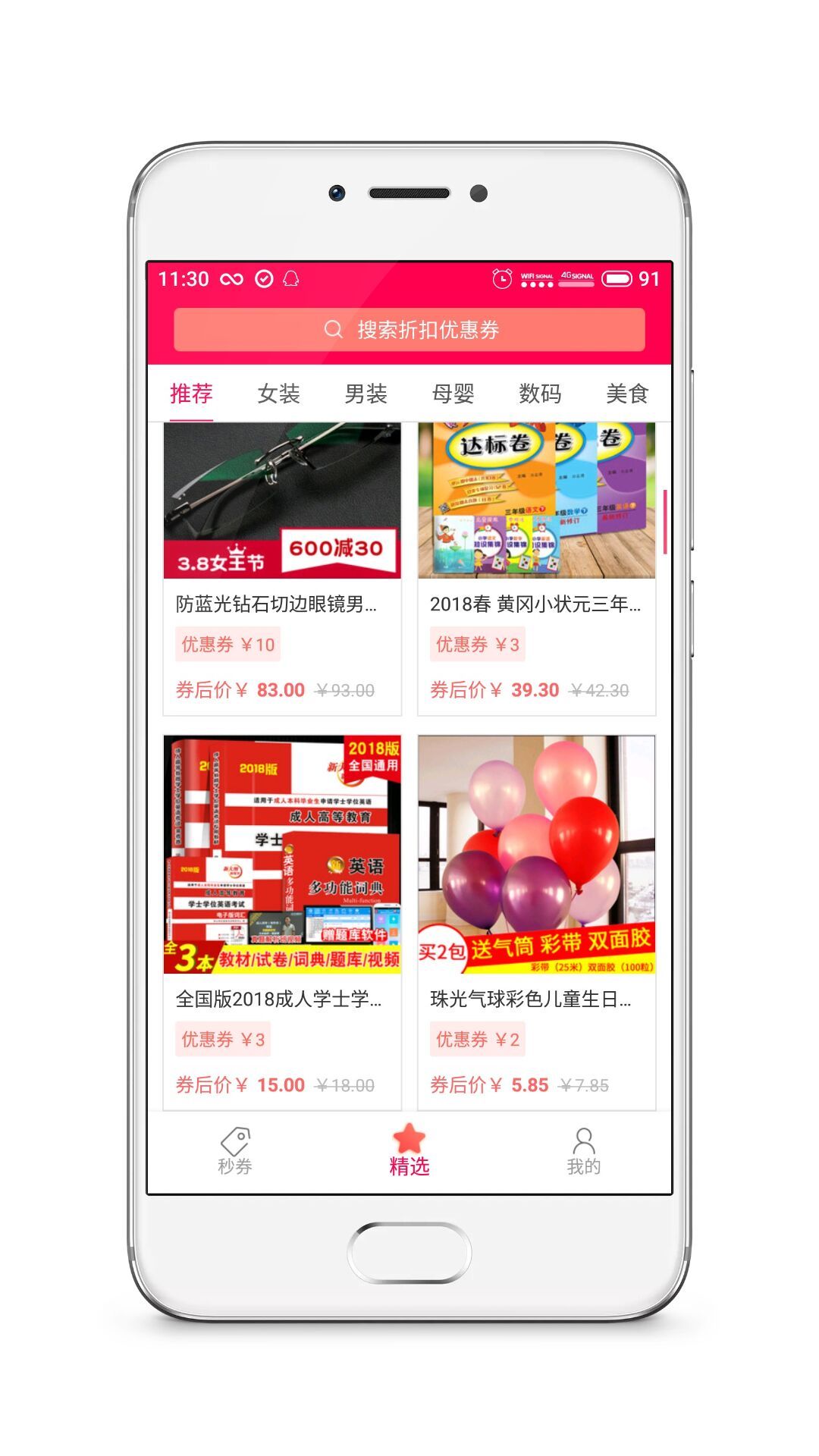Open the 2018春 黄冈小状元 product card
Image resolution: width=819 pixels, height=1456 pixels.
pyautogui.click(x=536, y=569)
